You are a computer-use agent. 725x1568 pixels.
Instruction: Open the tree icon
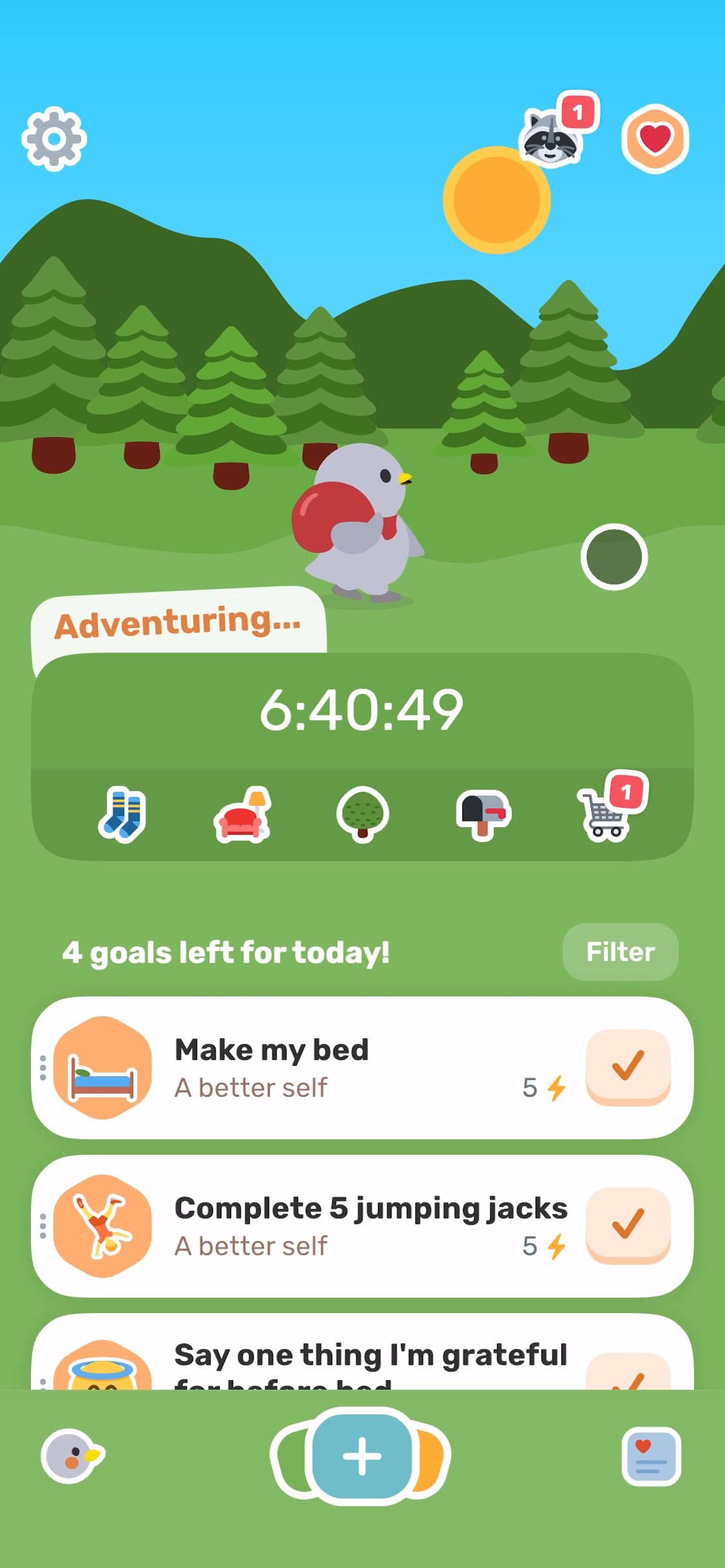(x=362, y=814)
